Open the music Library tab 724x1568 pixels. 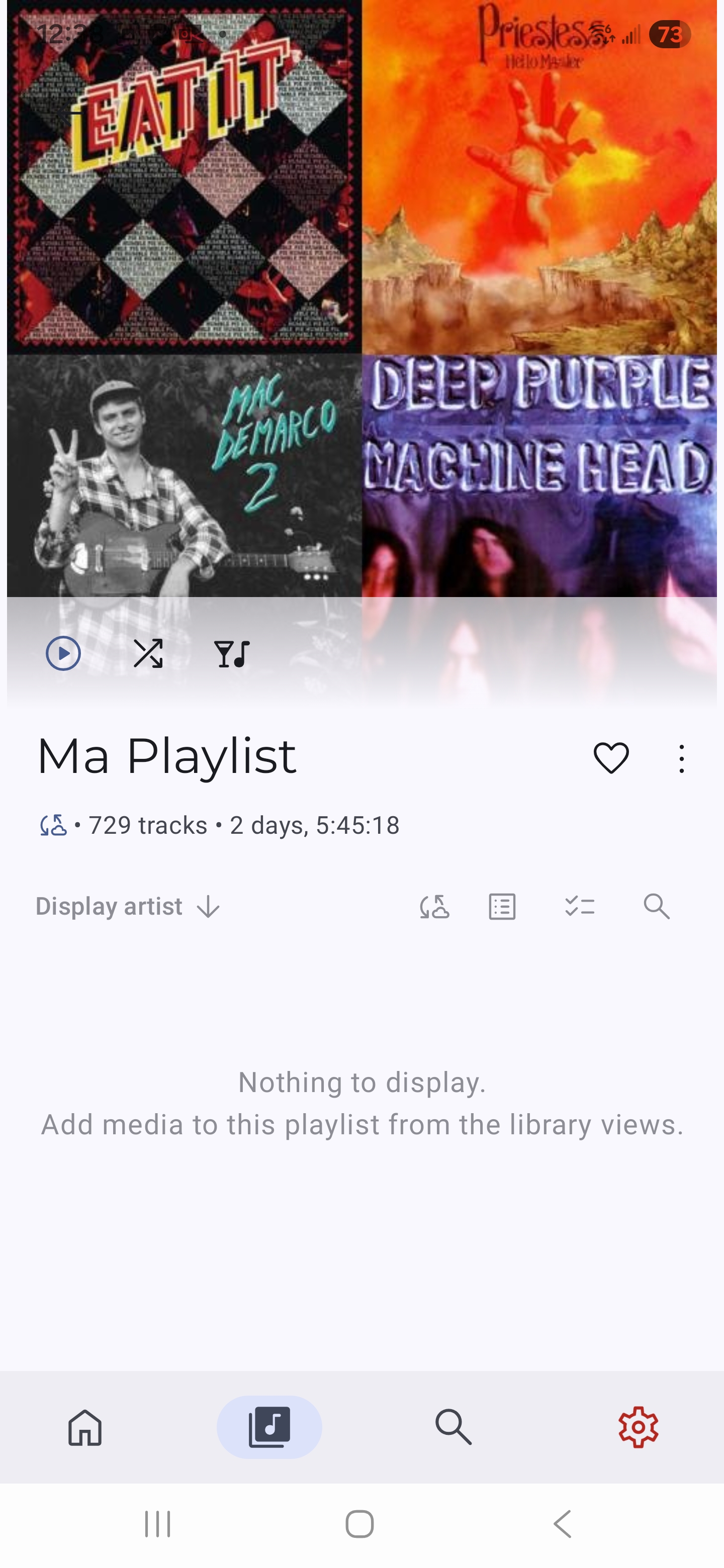(269, 1427)
